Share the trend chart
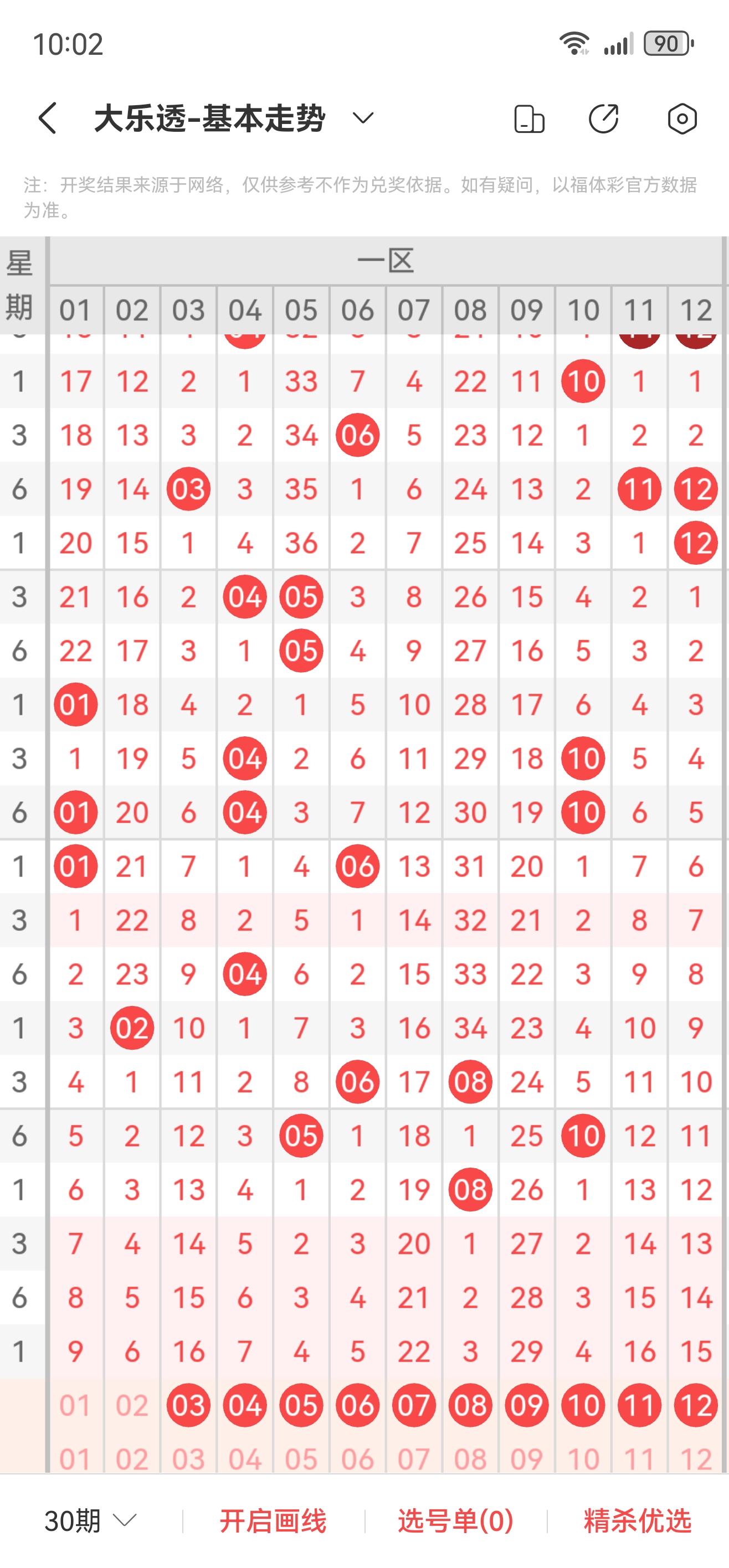The height and width of the screenshot is (1568, 729). (x=604, y=118)
